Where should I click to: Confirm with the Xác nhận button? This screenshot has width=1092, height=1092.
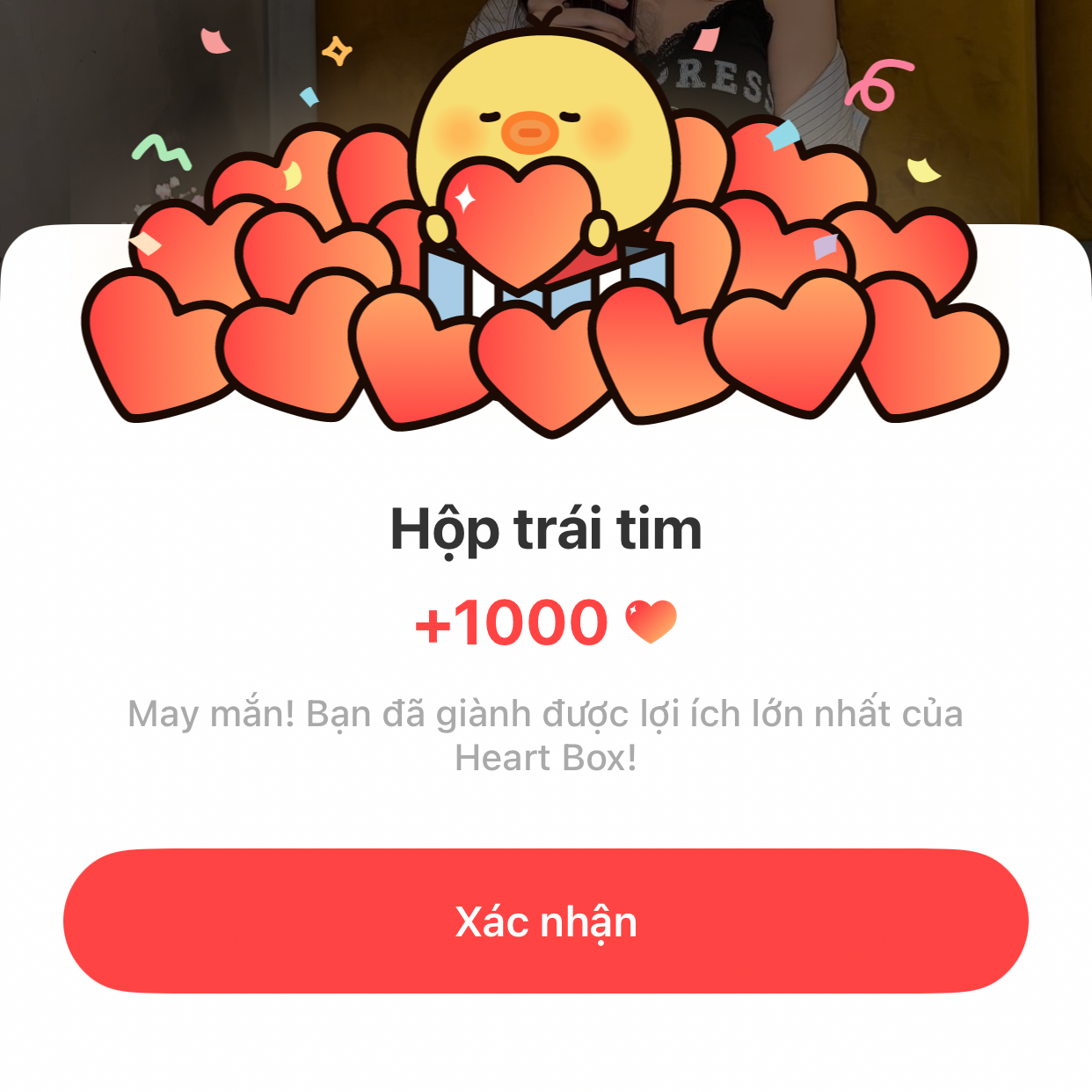pyautogui.click(x=545, y=921)
